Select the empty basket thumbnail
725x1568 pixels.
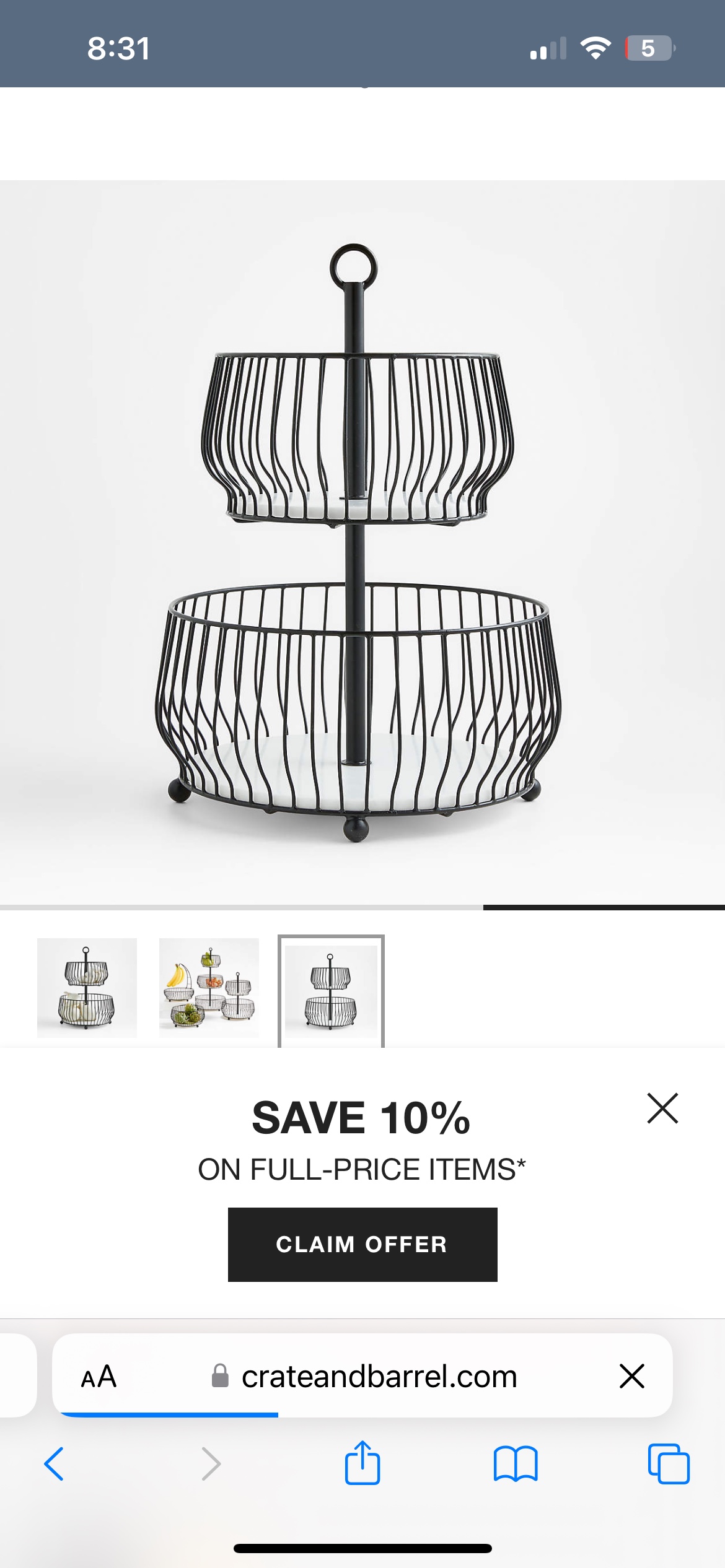[x=331, y=990]
